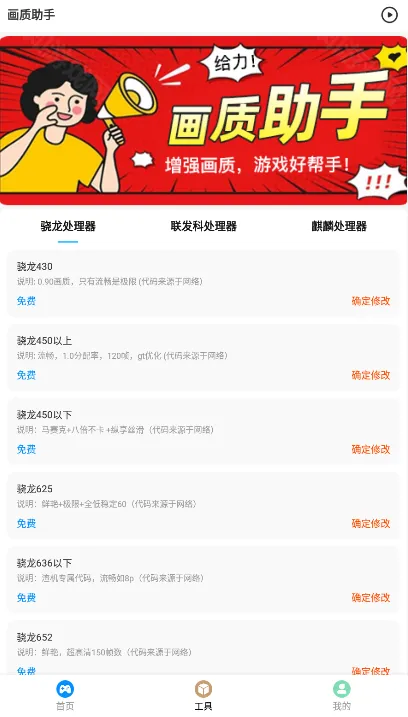Switch to the 麒麟处理器 tab

[339, 226]
